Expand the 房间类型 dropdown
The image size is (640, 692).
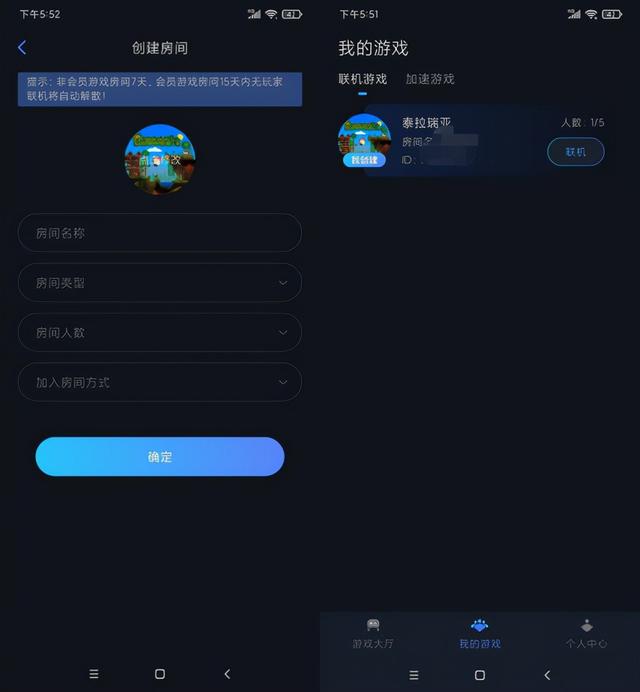click(159, 283)
